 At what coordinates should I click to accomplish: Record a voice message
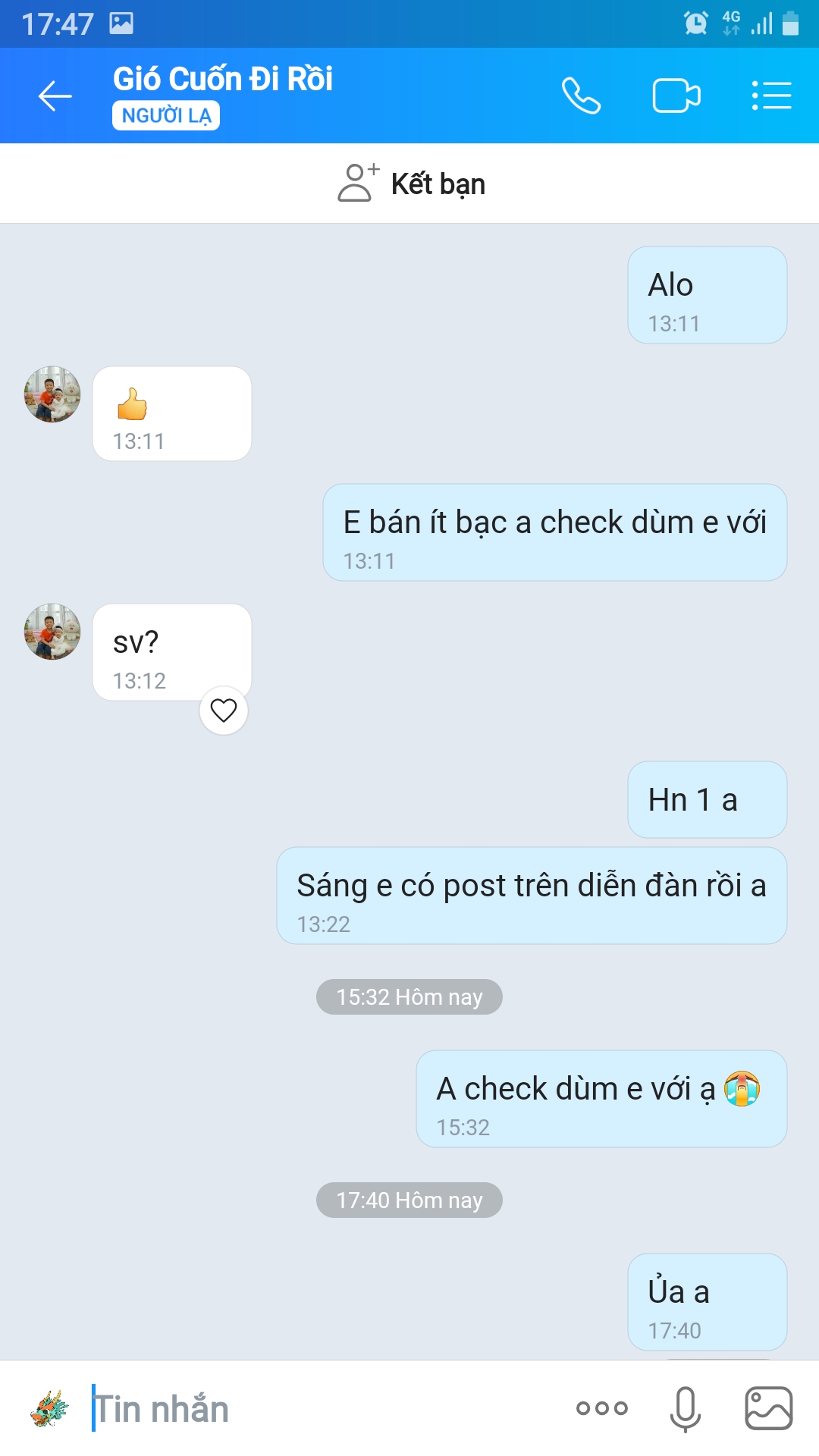(685, 1409)
